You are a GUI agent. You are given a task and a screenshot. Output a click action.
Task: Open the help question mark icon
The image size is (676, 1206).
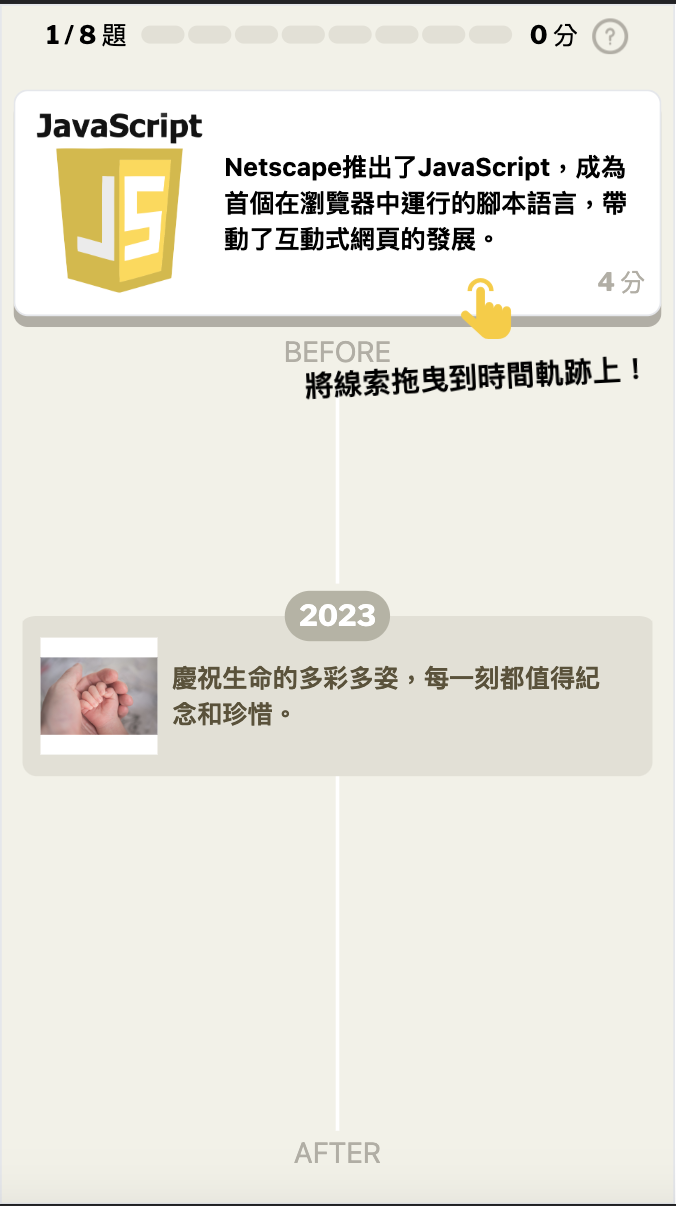tap(610, 37)
